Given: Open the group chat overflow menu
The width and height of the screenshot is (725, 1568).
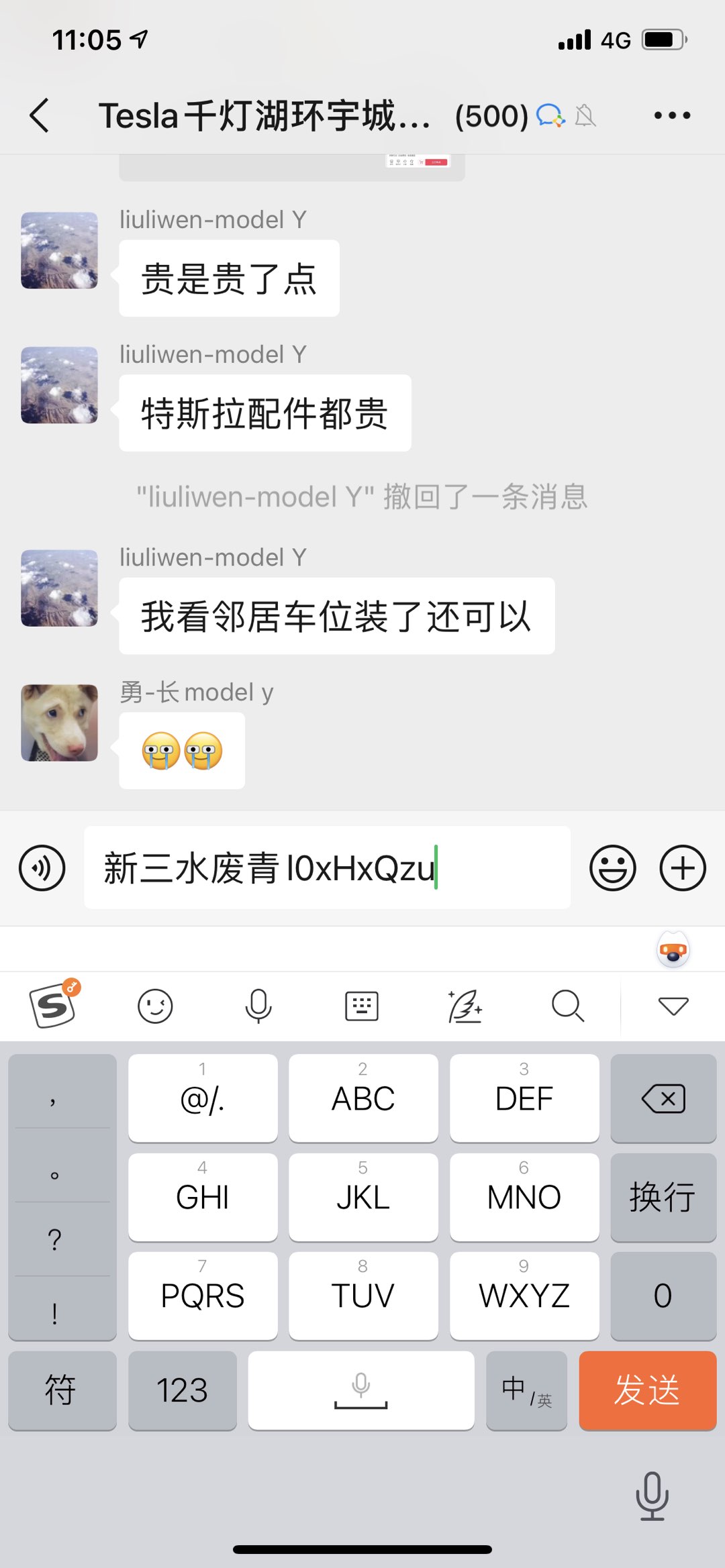Looking at the screenshot, I should pos(672,115).
